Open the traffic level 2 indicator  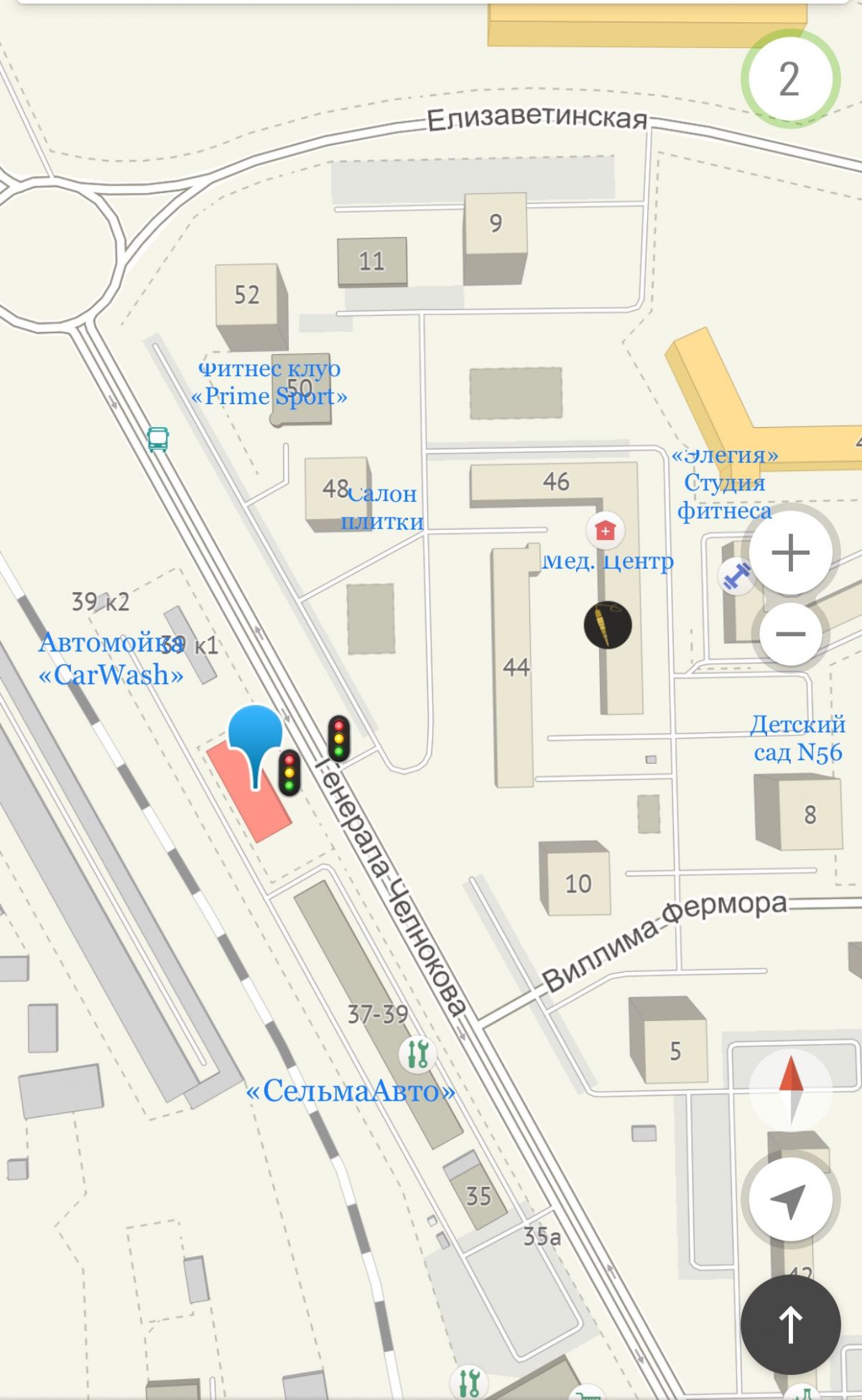coord(790,78)
